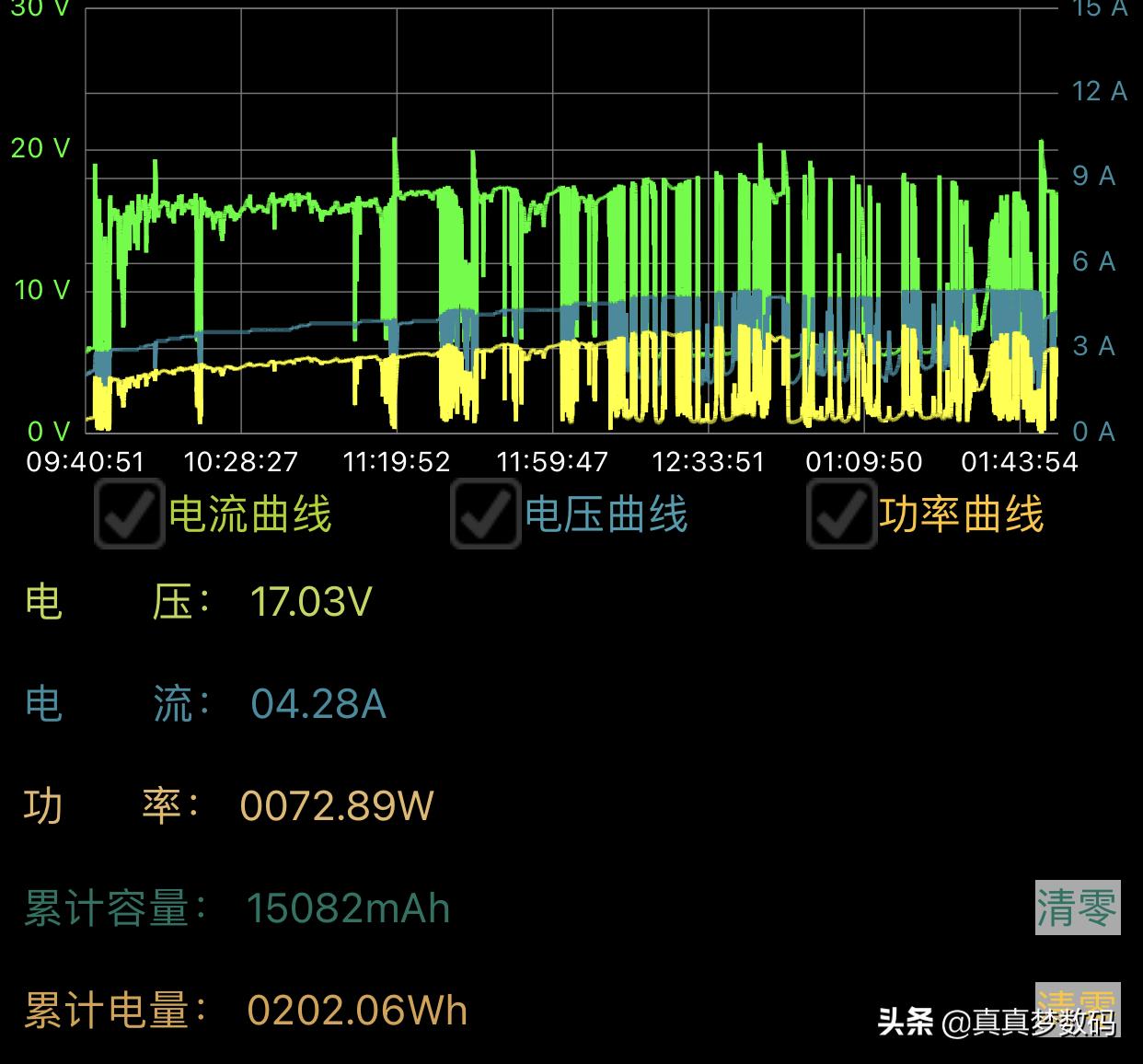Reset 累计电量 with its 清零 button

pyautogui.click(x=1077, y=1007)
